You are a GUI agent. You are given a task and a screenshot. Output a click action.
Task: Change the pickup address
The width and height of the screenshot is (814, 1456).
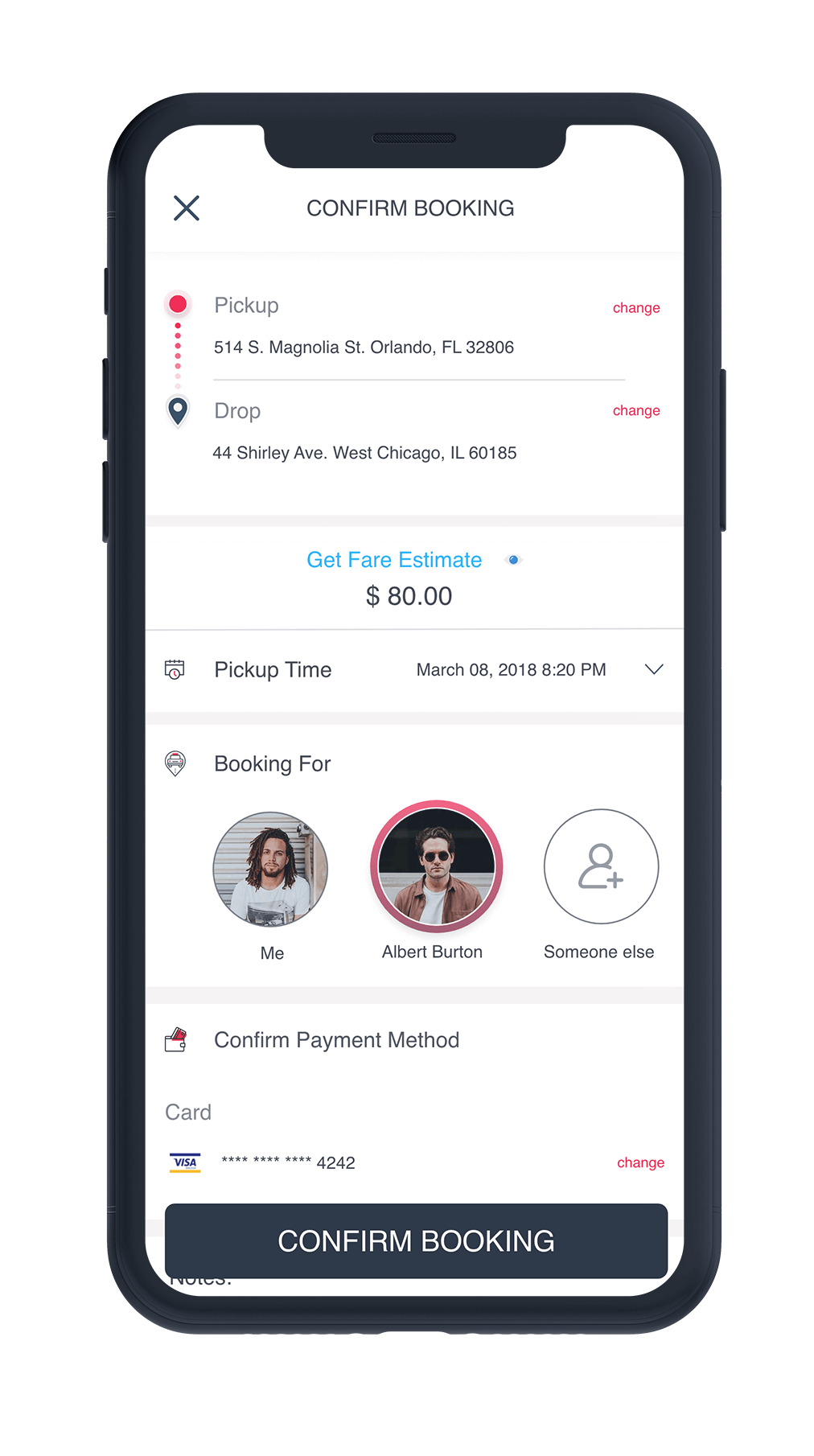pos(635,308)
